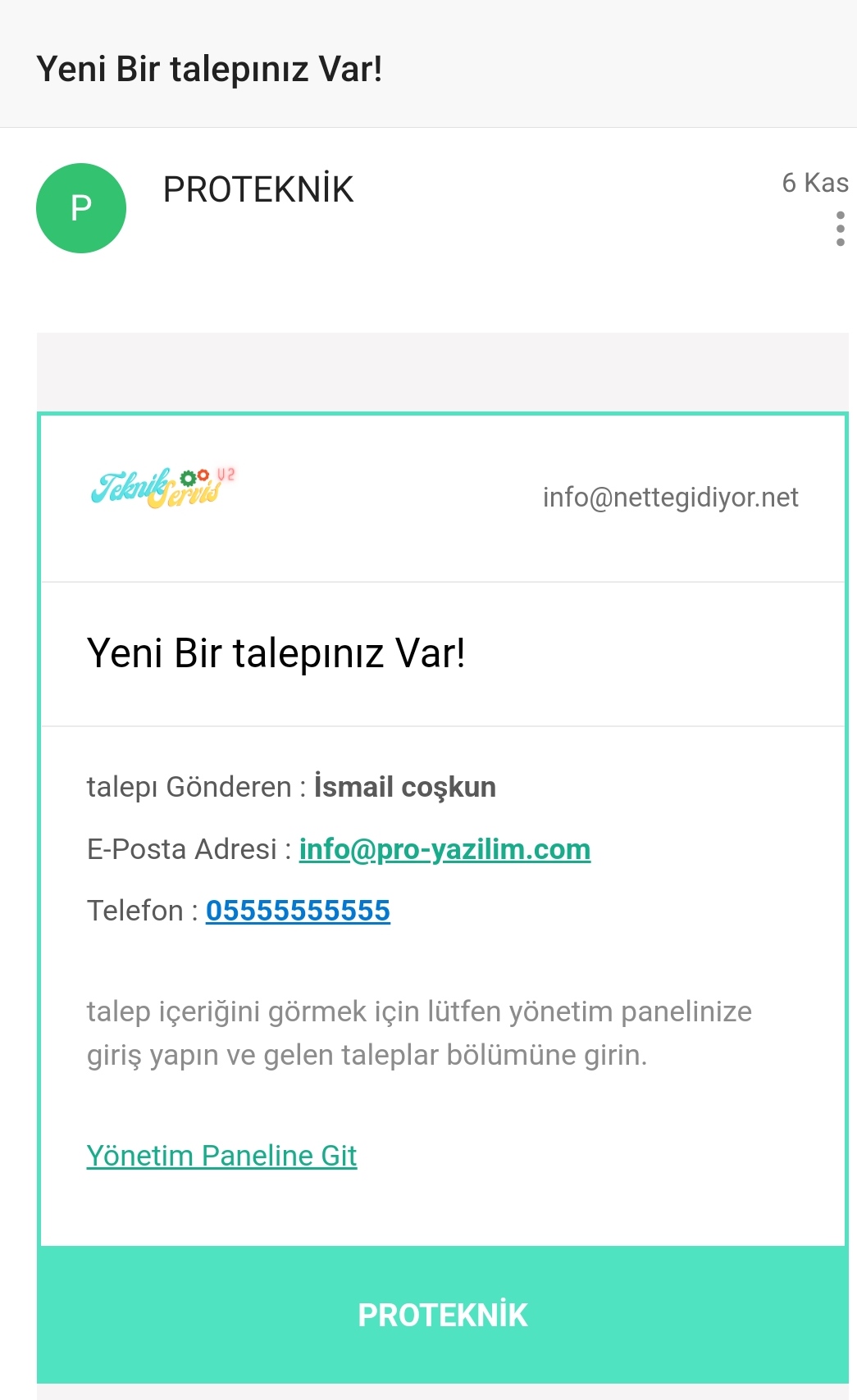
Task: Call the phone number 05555555555
Action: tap(298, 911)
